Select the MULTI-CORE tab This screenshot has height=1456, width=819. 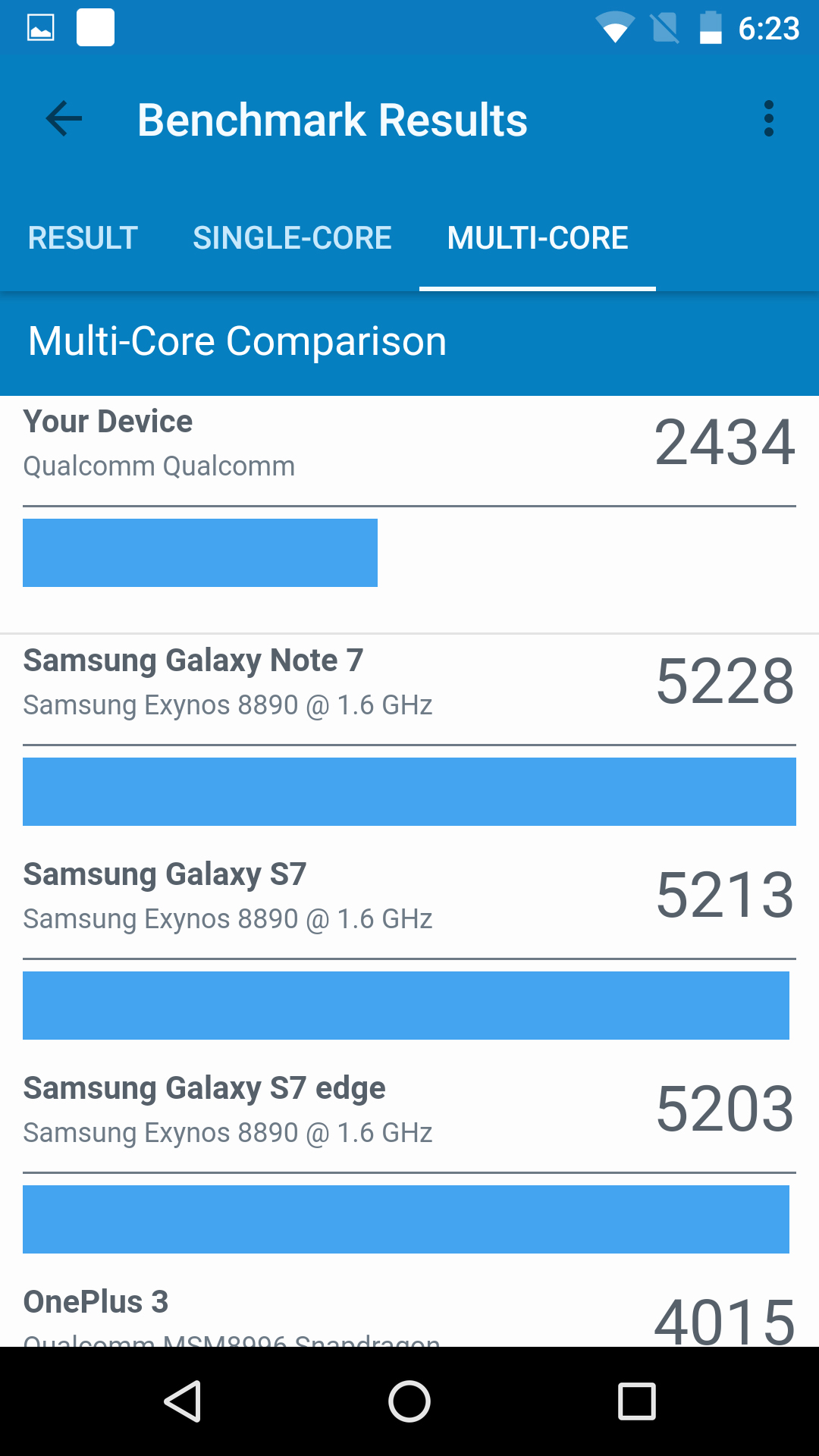538,238
